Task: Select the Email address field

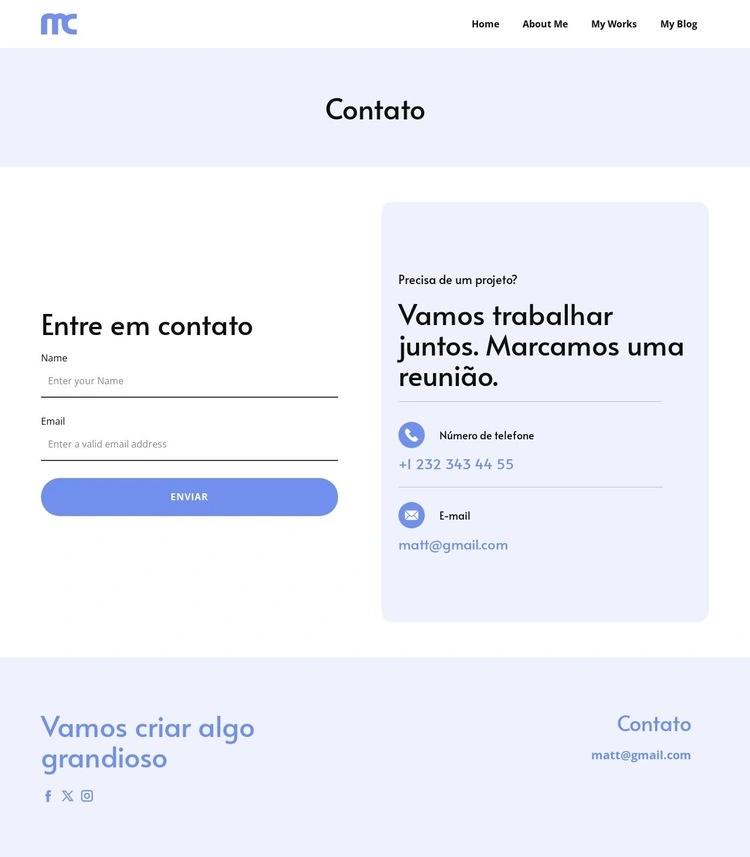Action: 189,444
